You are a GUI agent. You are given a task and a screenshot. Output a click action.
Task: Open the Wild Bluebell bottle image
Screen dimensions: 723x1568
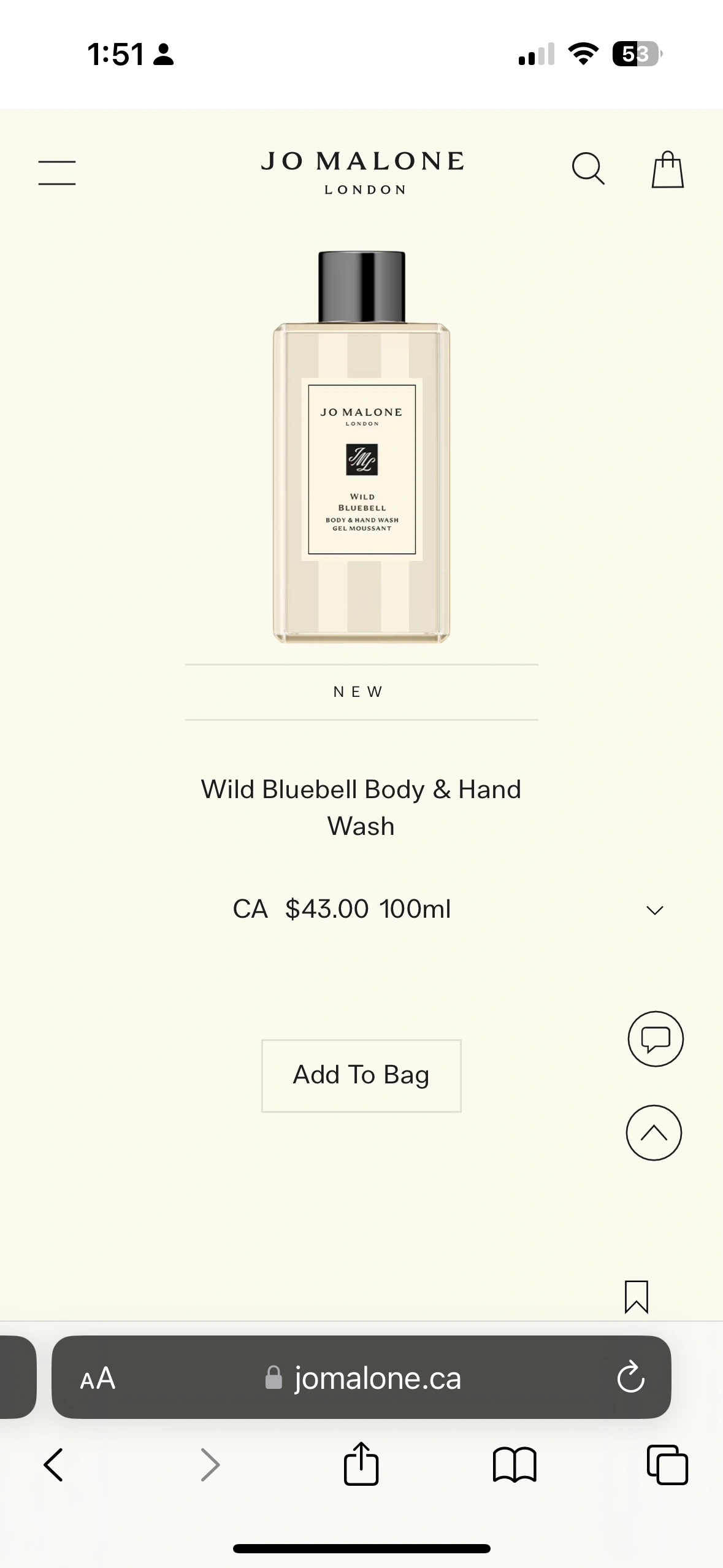(x=362, y=447)
